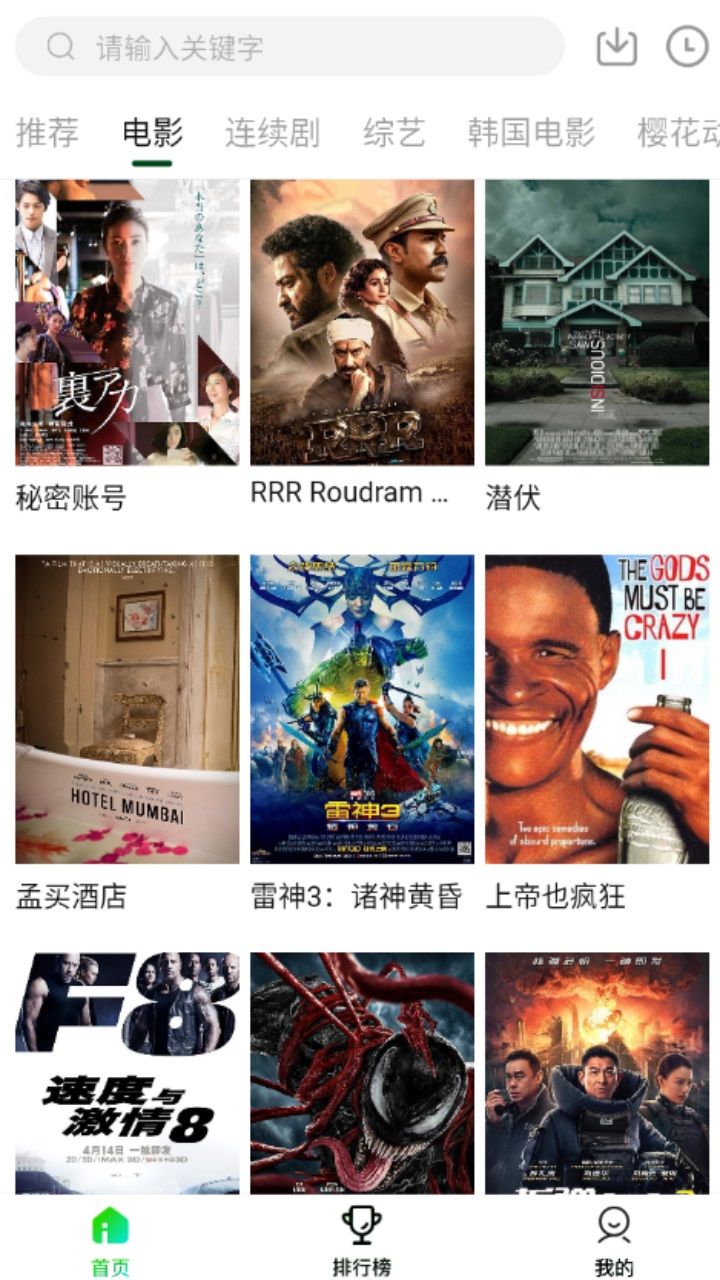Open the 我的 profile tab
The image size is (720, 1280).
(x=613, y=1240)
